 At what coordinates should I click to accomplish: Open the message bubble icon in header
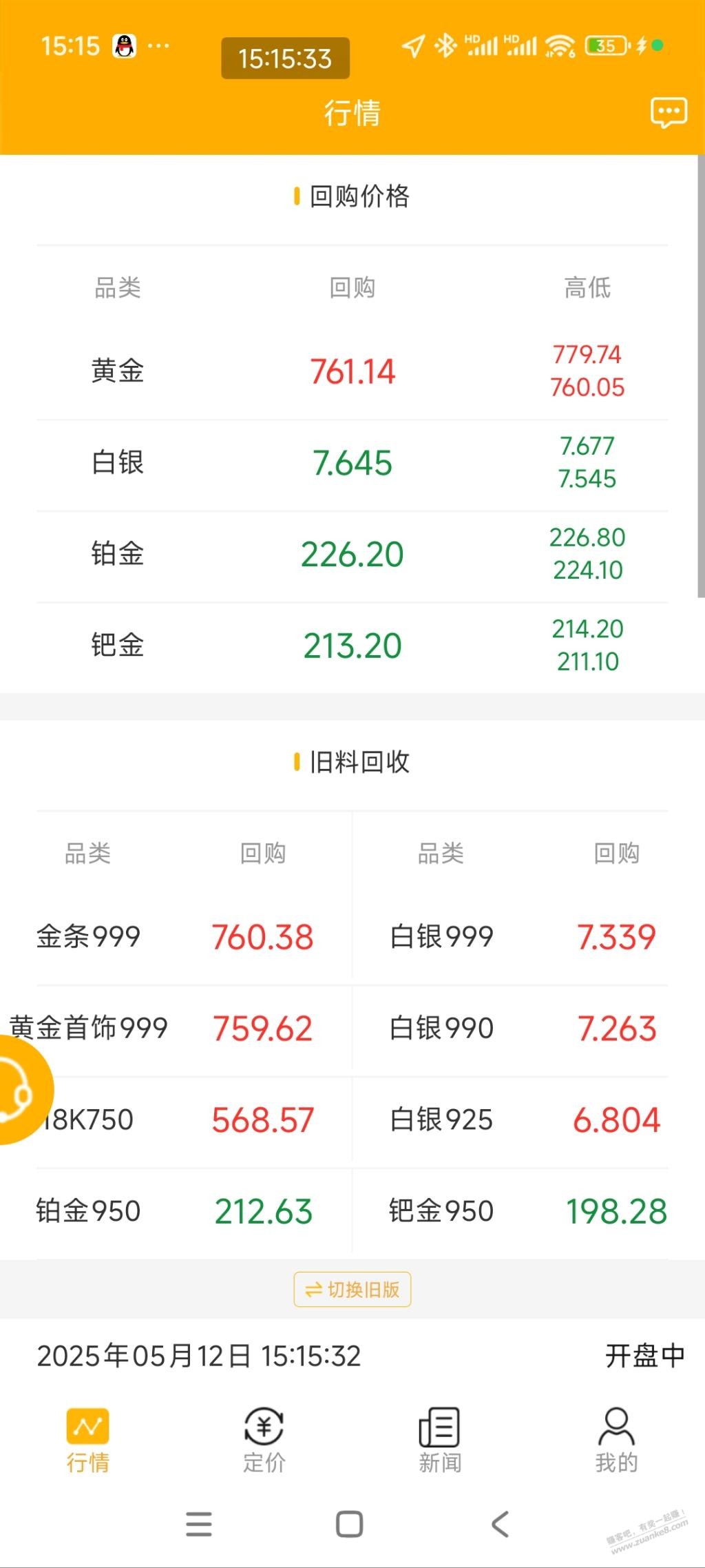click(669, 113)
